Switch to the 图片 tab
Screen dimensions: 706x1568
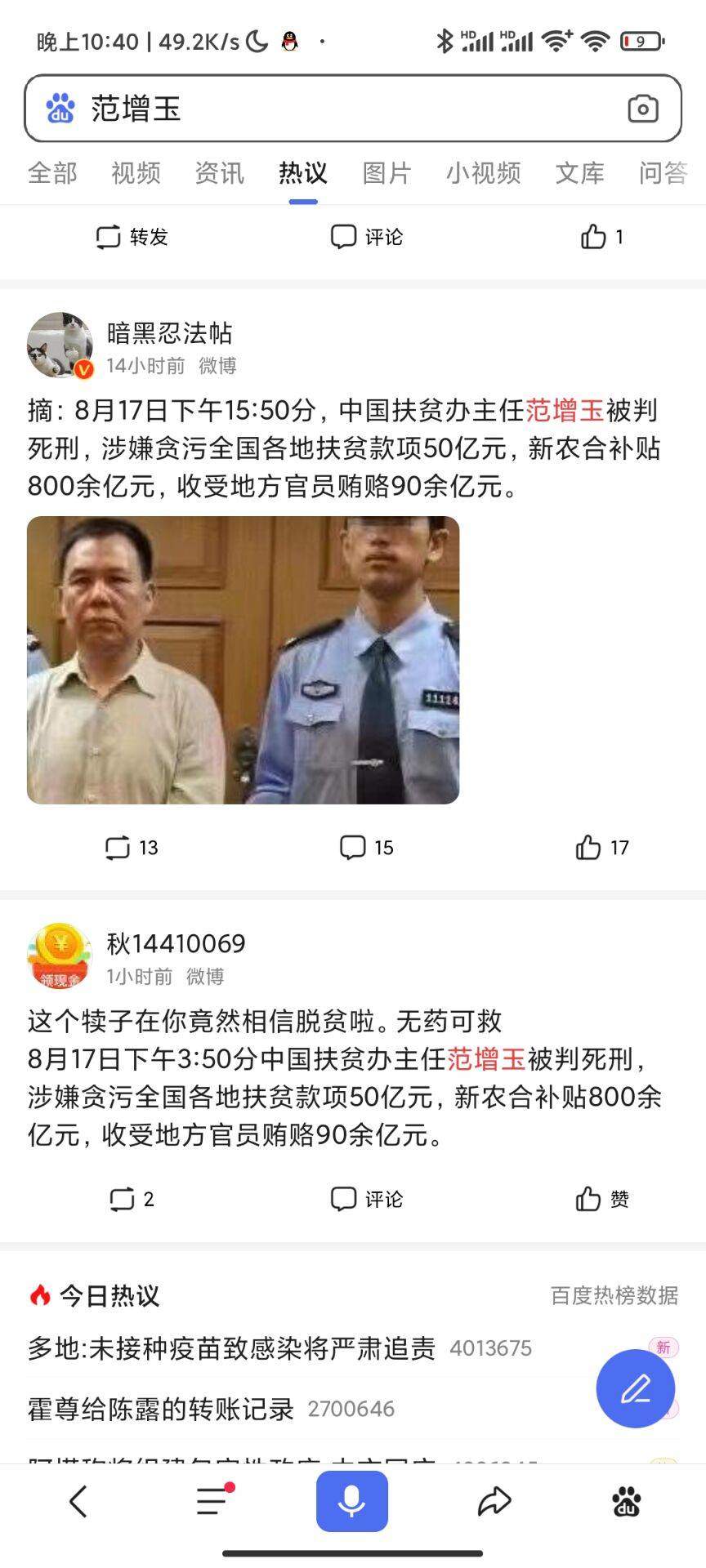pyautogui.click(x=387, y=173)
